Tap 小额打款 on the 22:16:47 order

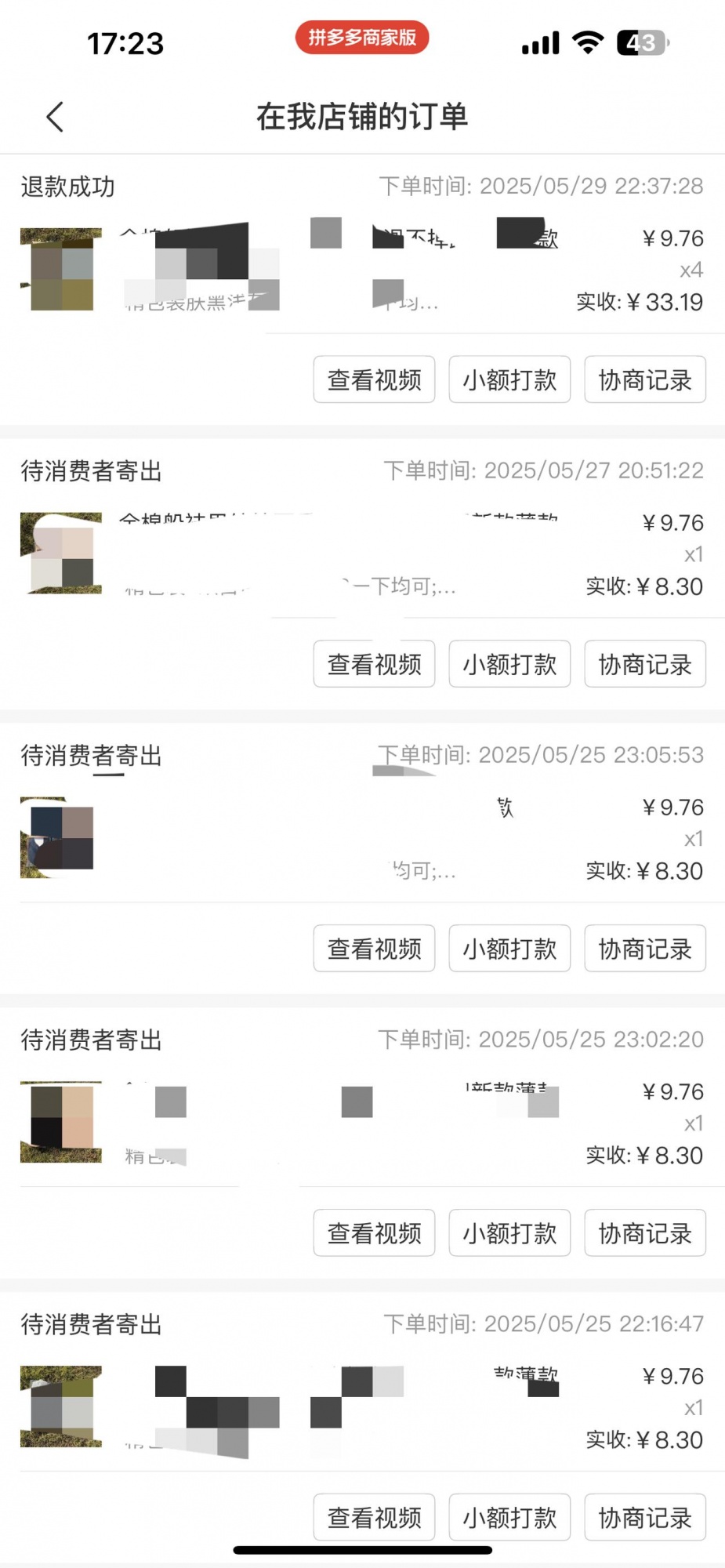[x=509, y=1519]
